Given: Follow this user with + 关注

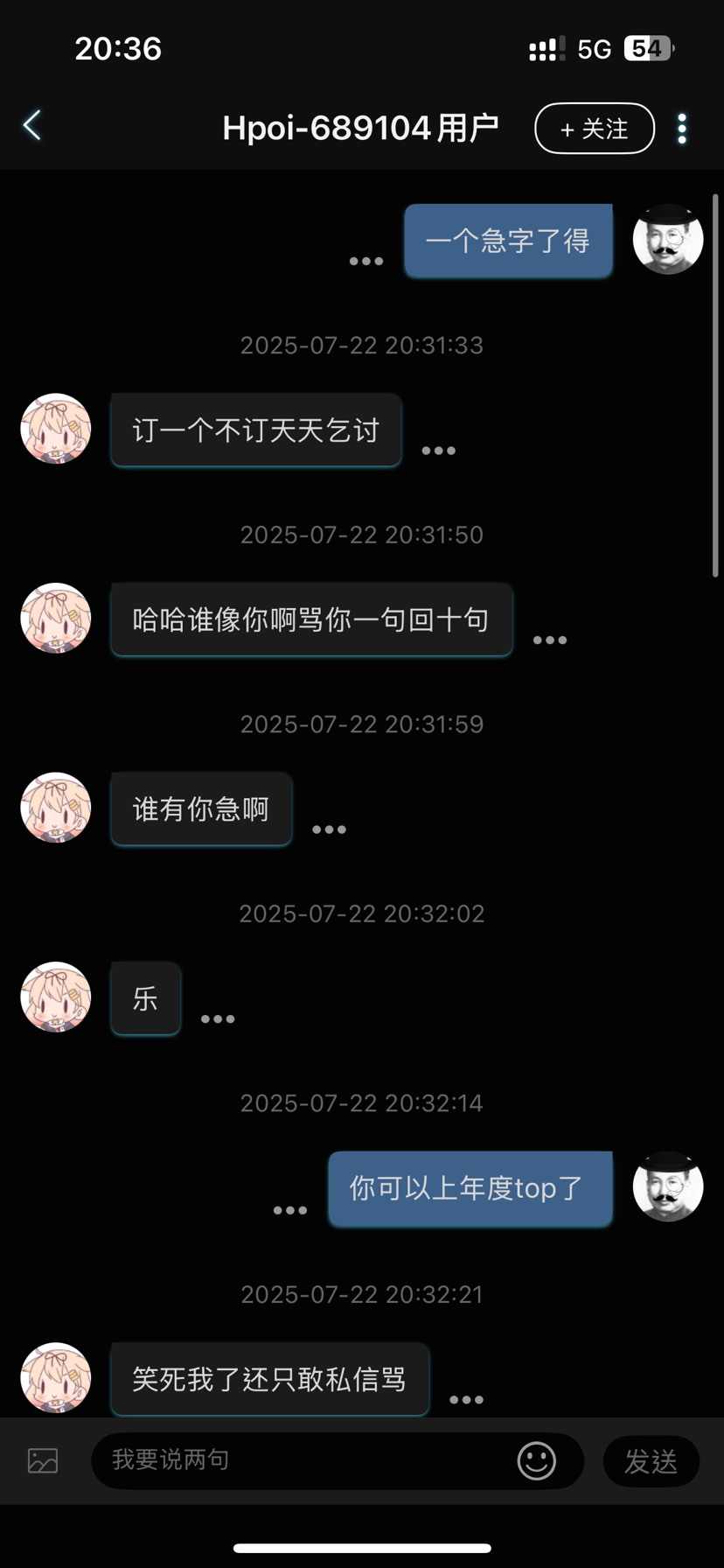Looking at the screenshot, I should 595,129.
